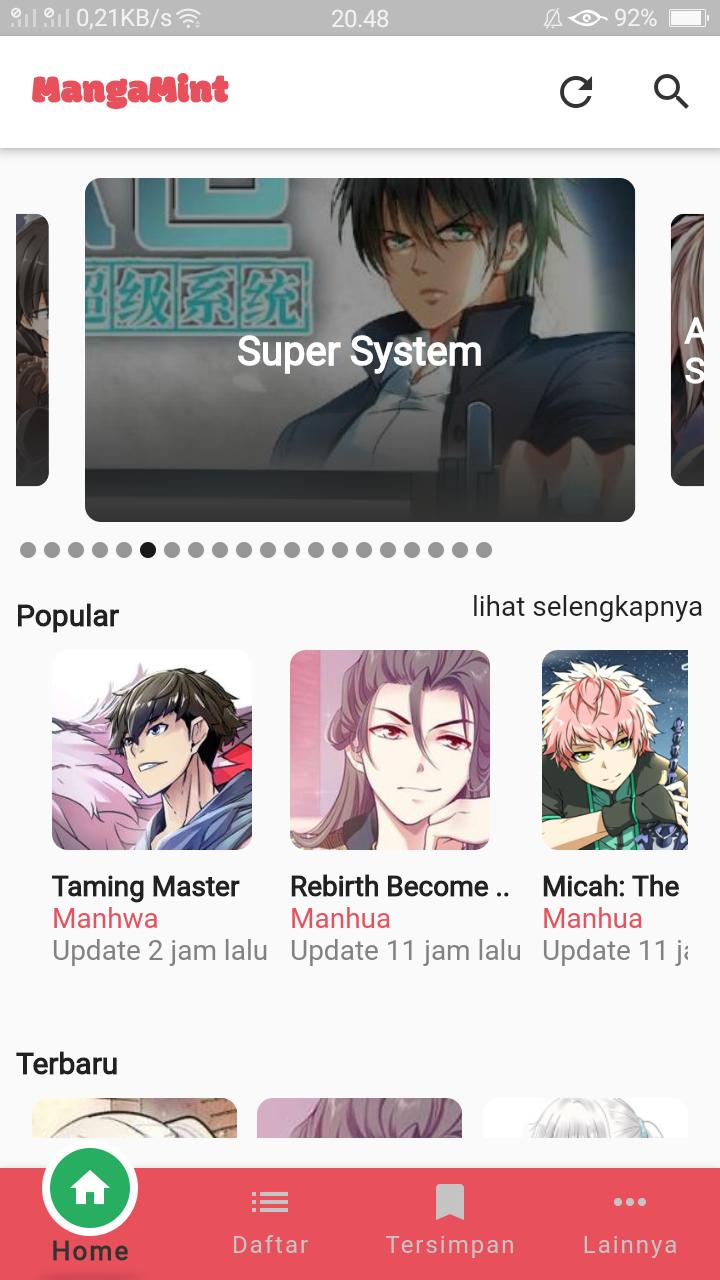The height and width of the screenshot is (1280, 720).
Task: Jump to the first carousel page dot
Action: [26, 549]
